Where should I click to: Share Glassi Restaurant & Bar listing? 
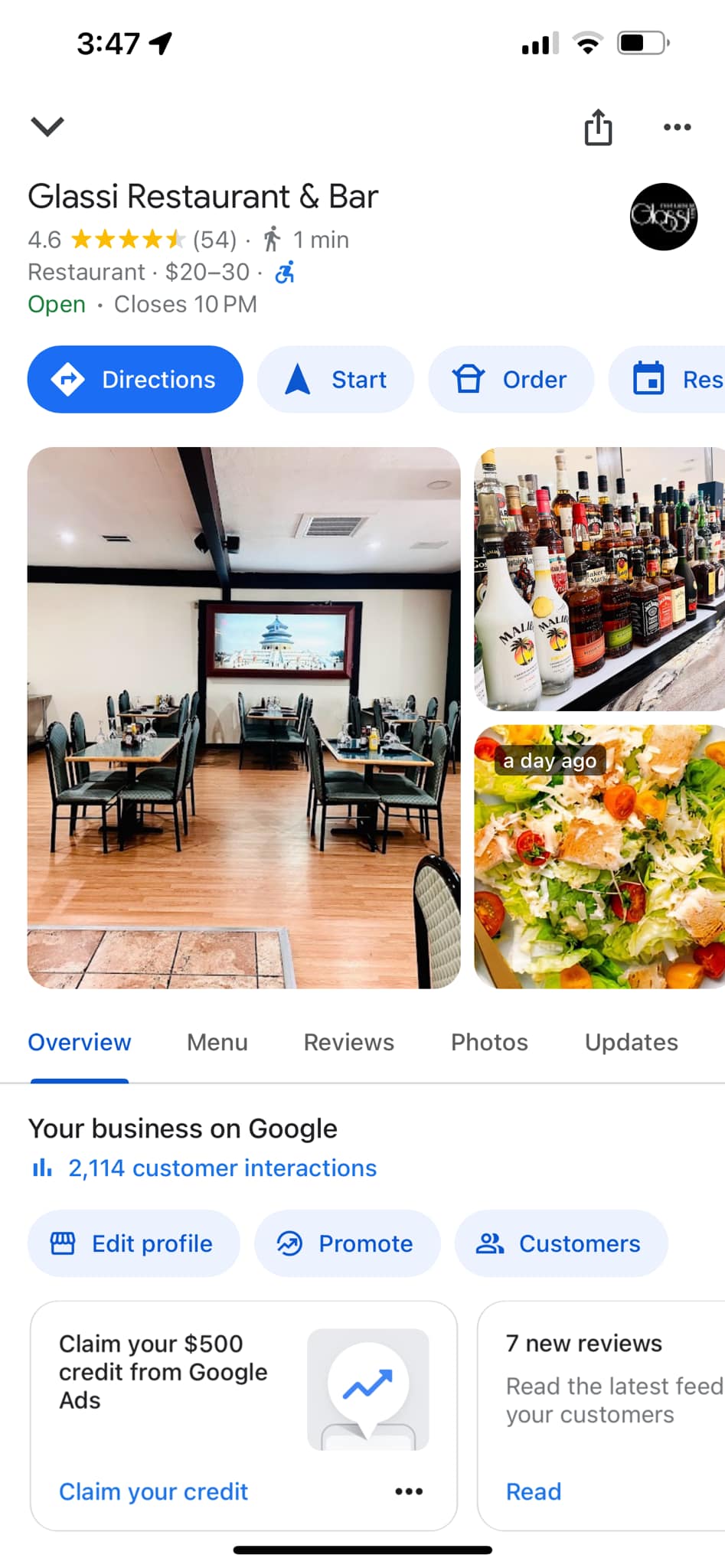click(598, 127)
